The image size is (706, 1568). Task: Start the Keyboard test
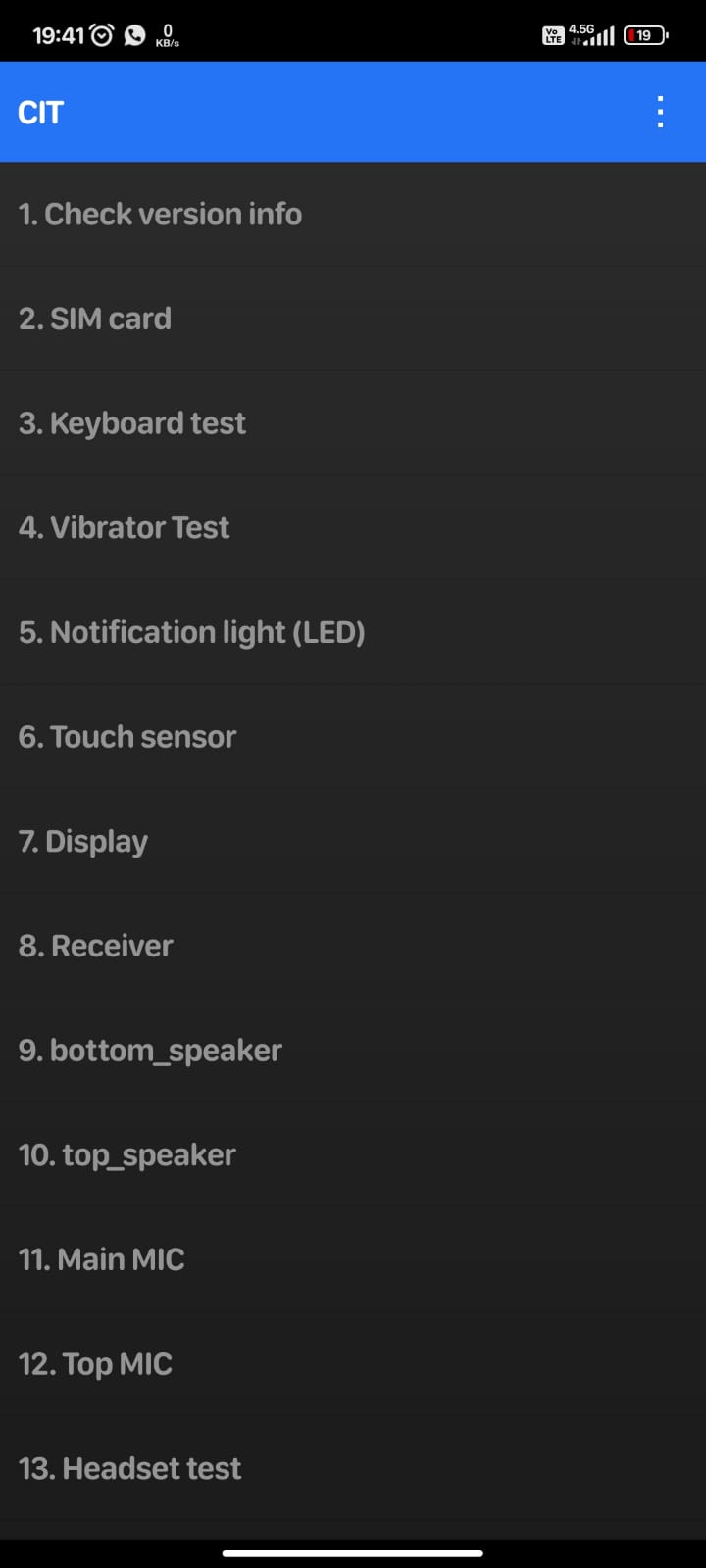coord(132,423)
